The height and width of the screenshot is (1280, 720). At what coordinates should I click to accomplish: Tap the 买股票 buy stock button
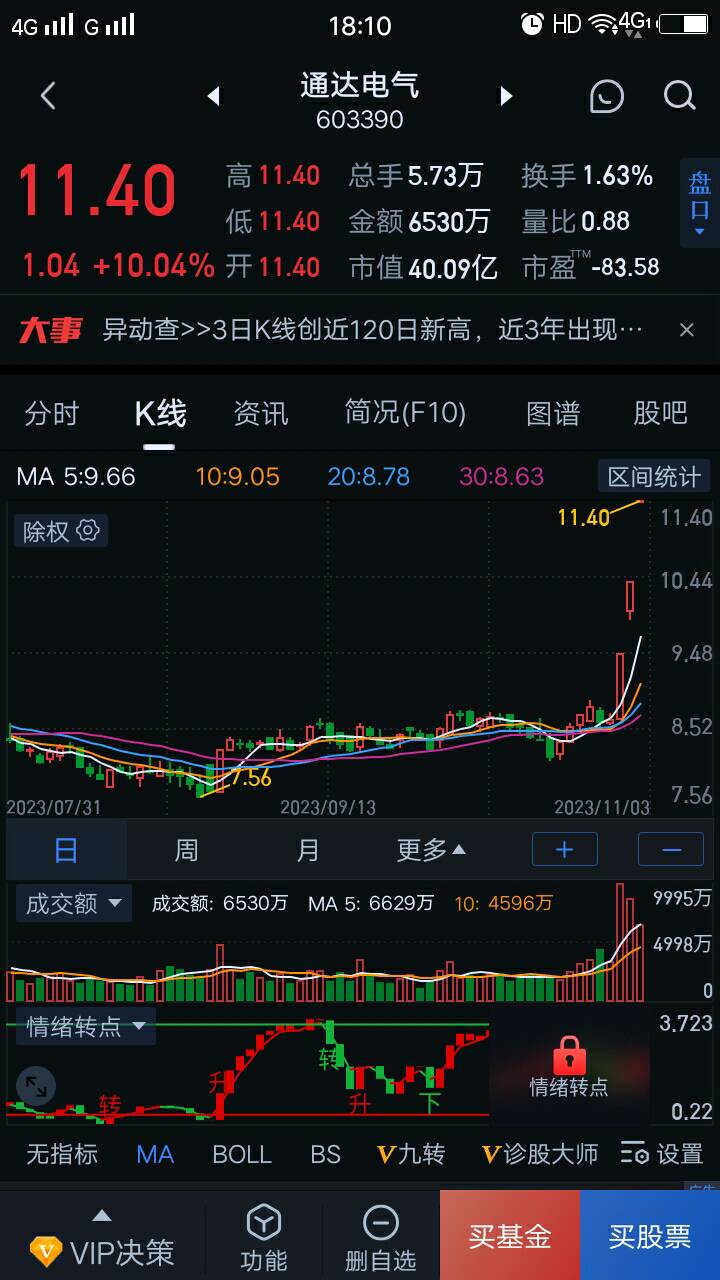pyautogui.click(x=650, y=1236)
